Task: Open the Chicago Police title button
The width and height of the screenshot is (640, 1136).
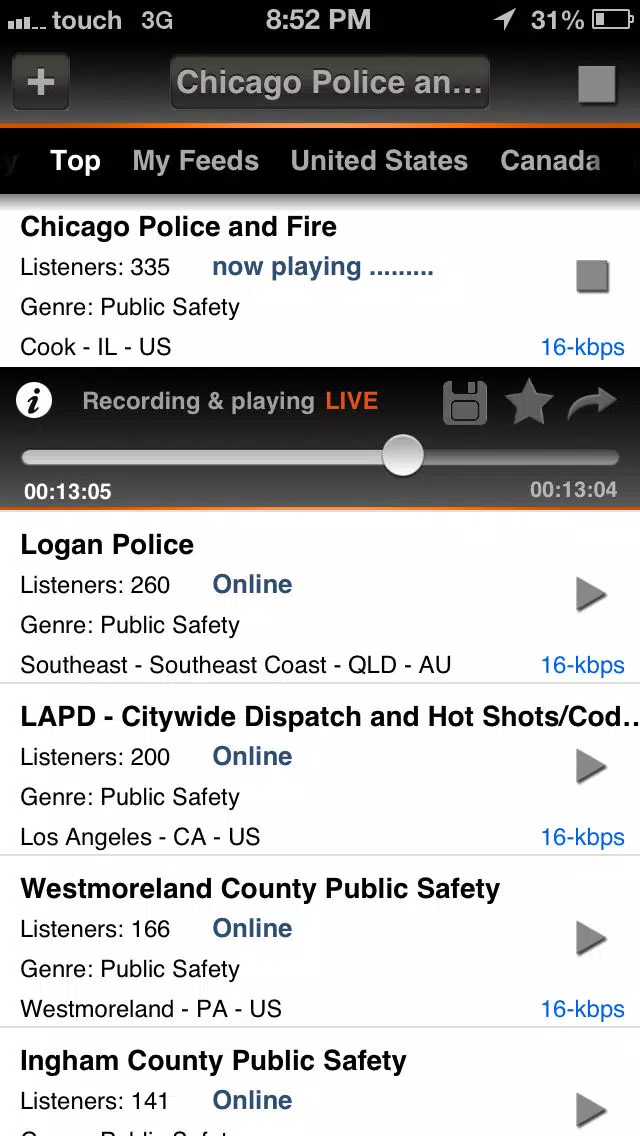Action: point(330,83)
